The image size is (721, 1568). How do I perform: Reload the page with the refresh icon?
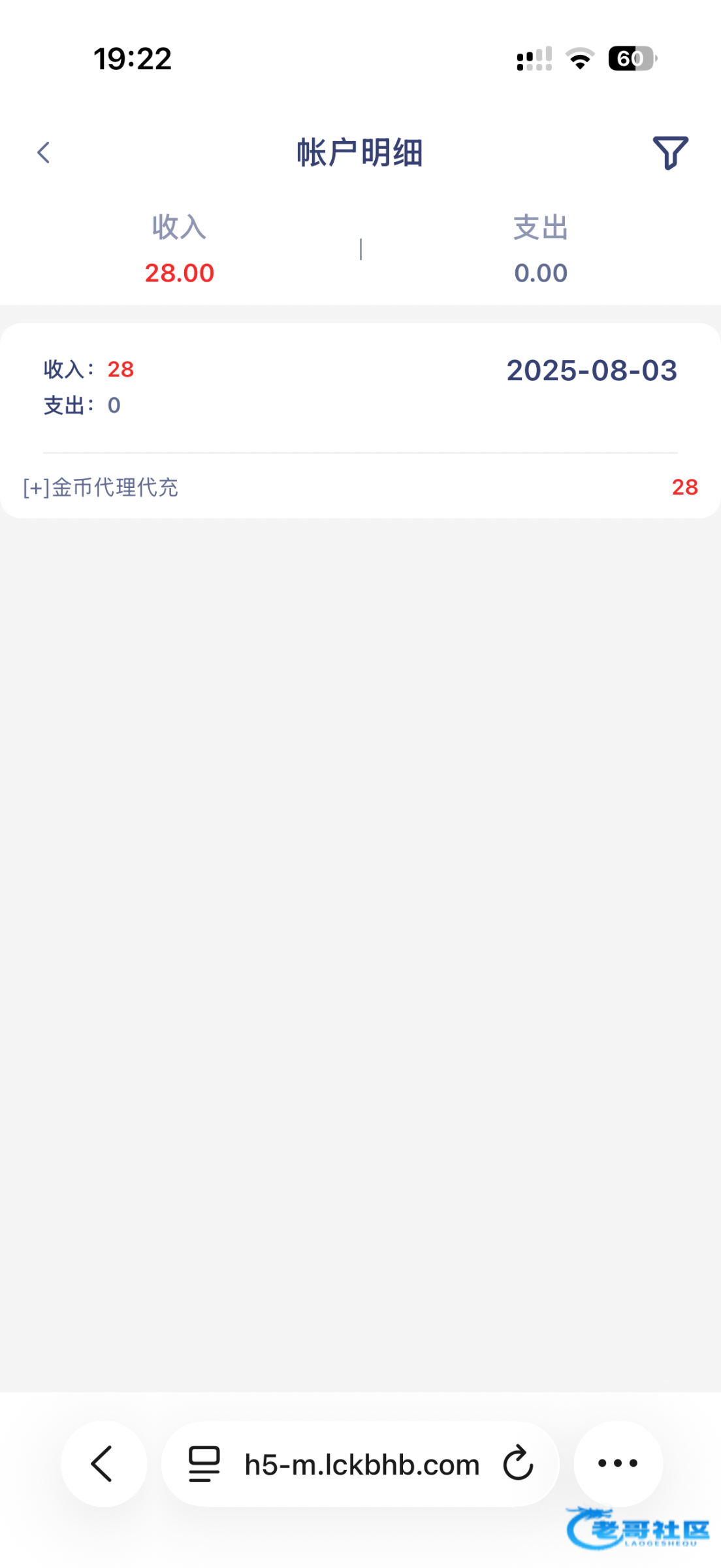[x=519, y=1463]
